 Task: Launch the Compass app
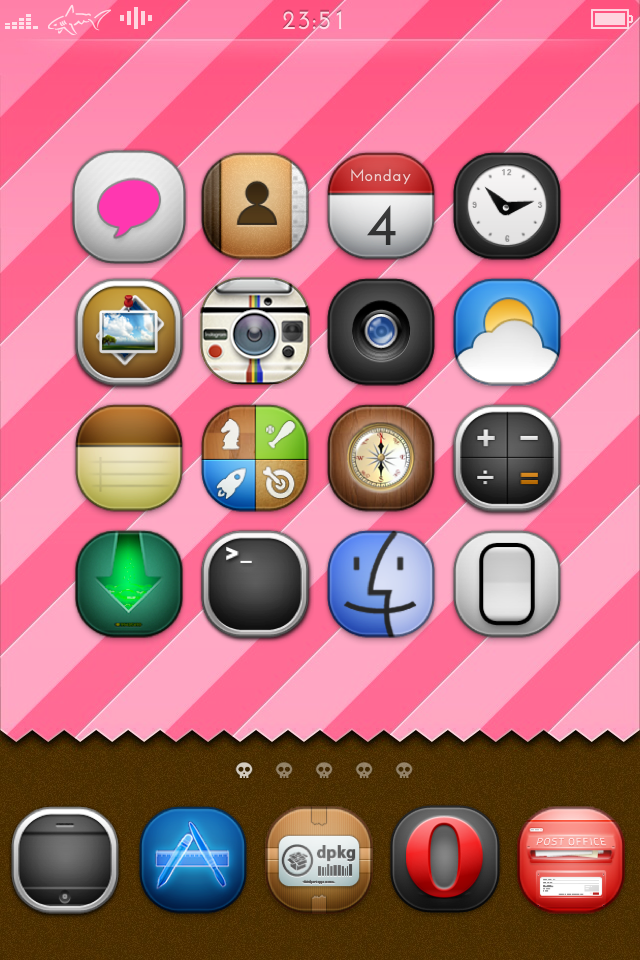point(381,458)
